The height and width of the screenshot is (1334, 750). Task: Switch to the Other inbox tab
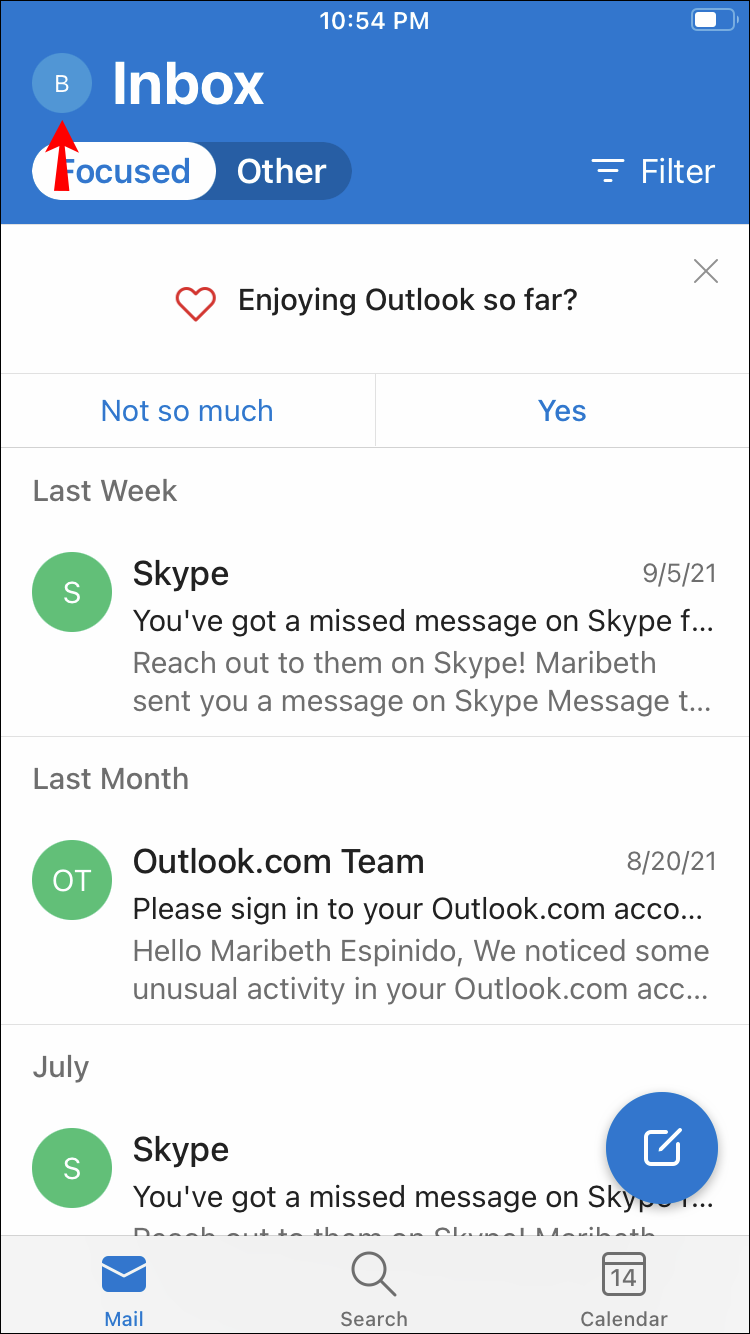281,171
